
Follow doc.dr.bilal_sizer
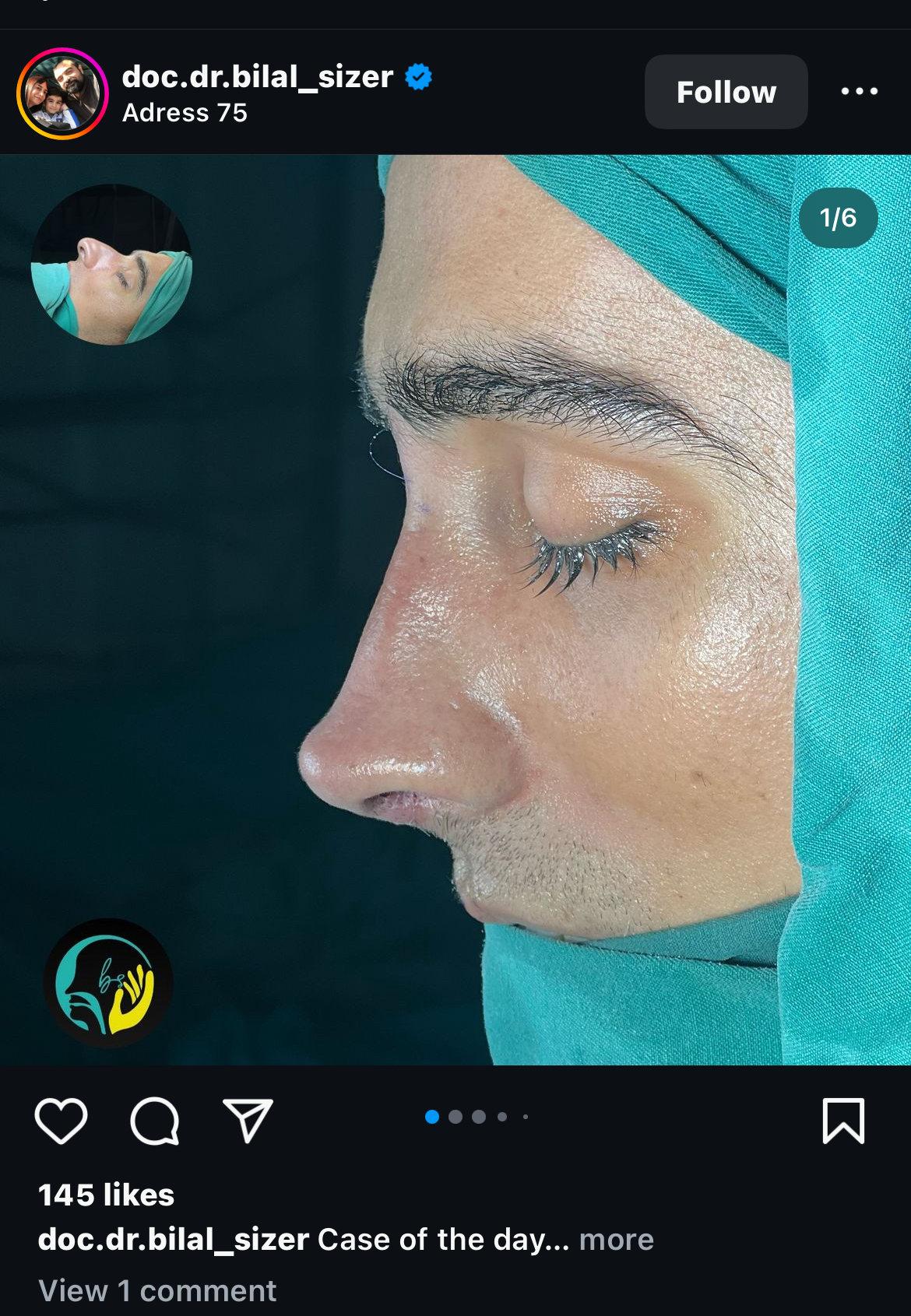coord(726,92)
